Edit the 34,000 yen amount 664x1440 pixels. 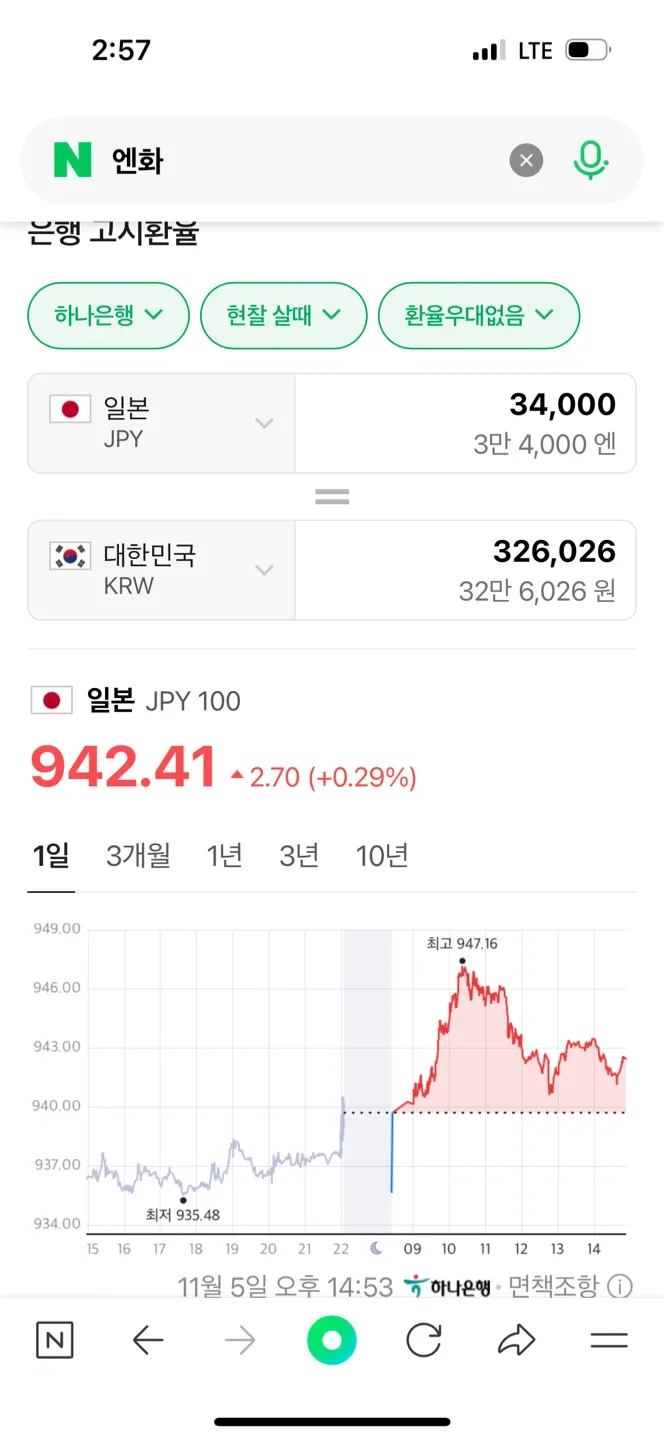coord(465,423)
